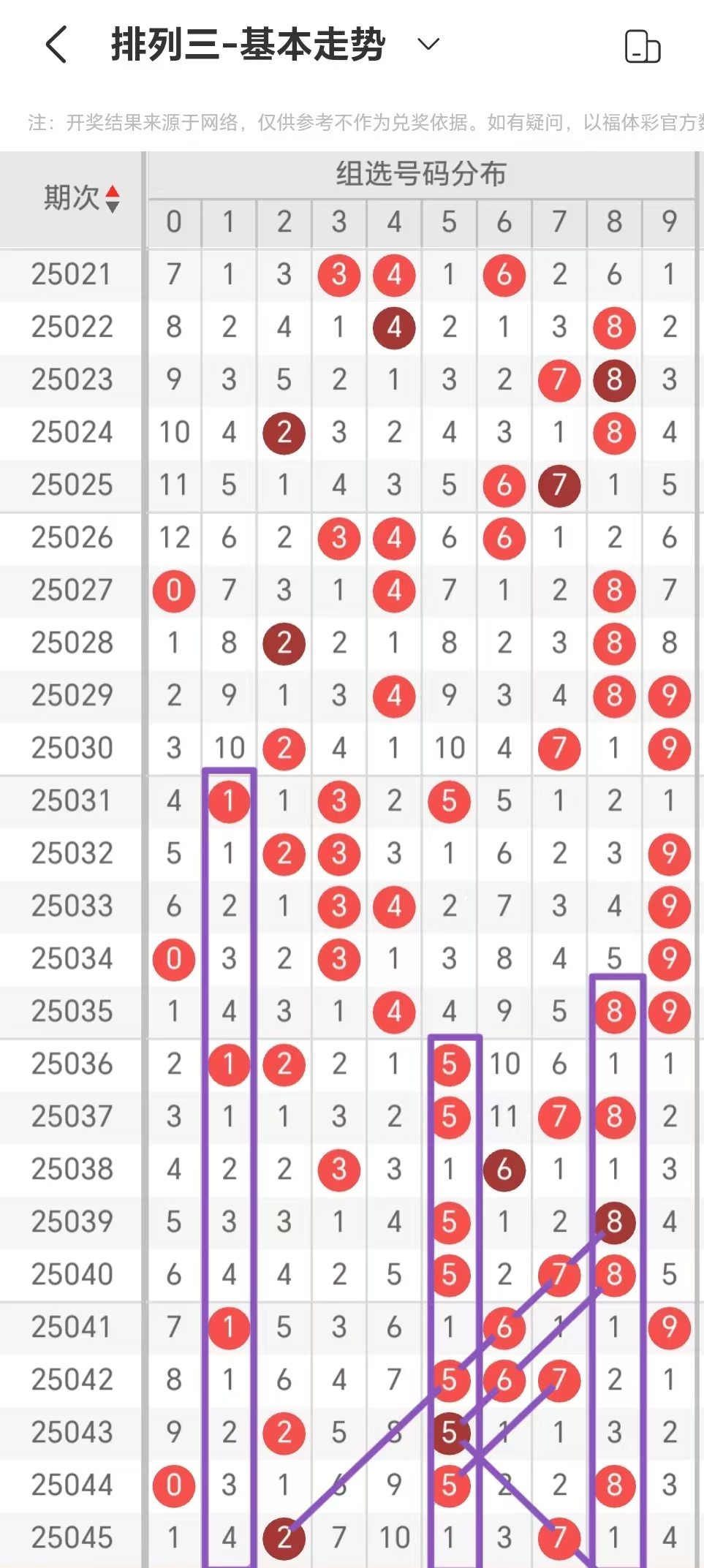Screen dimensions: 704x1568
Task: Expand the 排列三-基本走势 chart dropdown
Action: 428,45
